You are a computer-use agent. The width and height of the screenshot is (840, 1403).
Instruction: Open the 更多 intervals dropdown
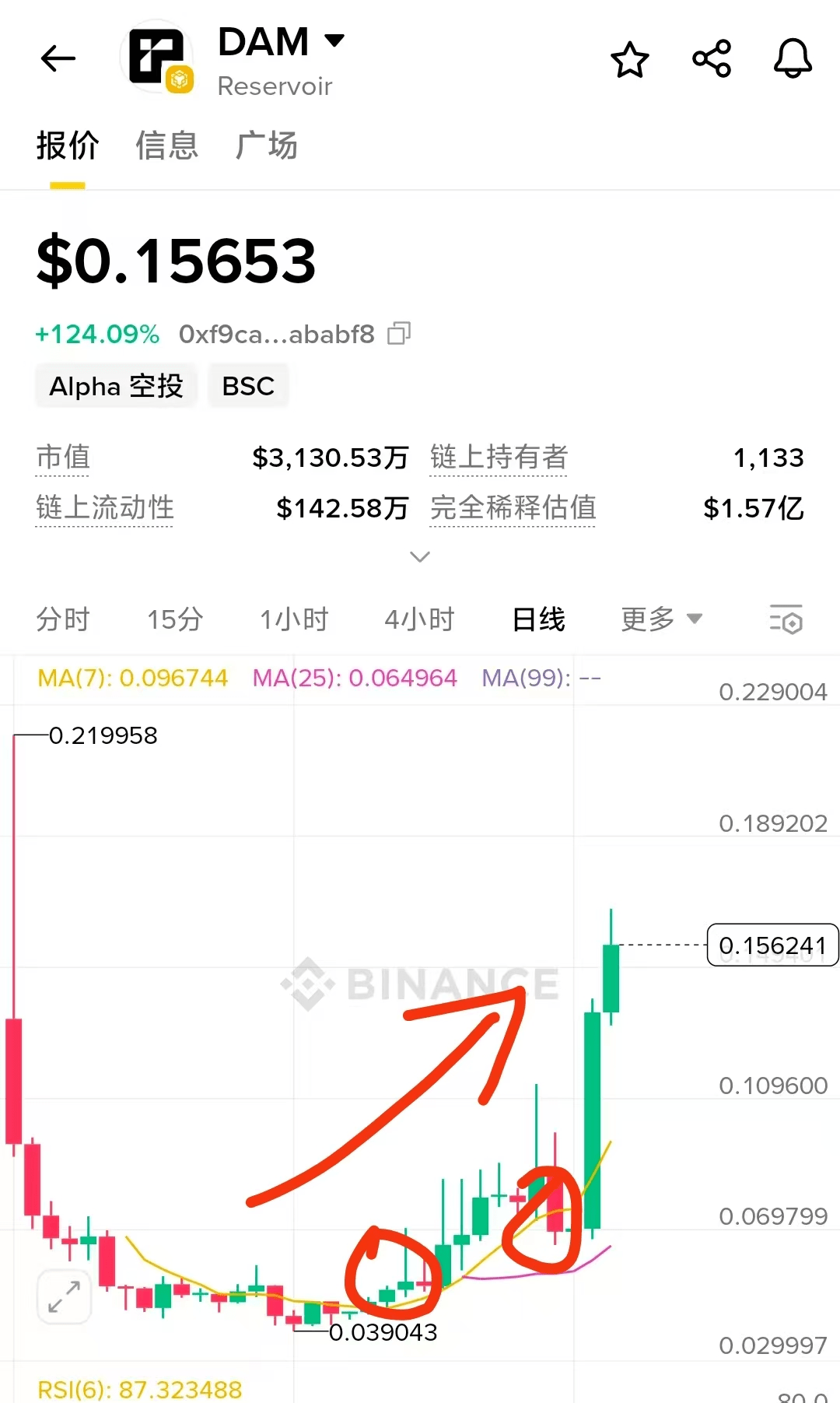pyautogui.click(x=661, y=619)
